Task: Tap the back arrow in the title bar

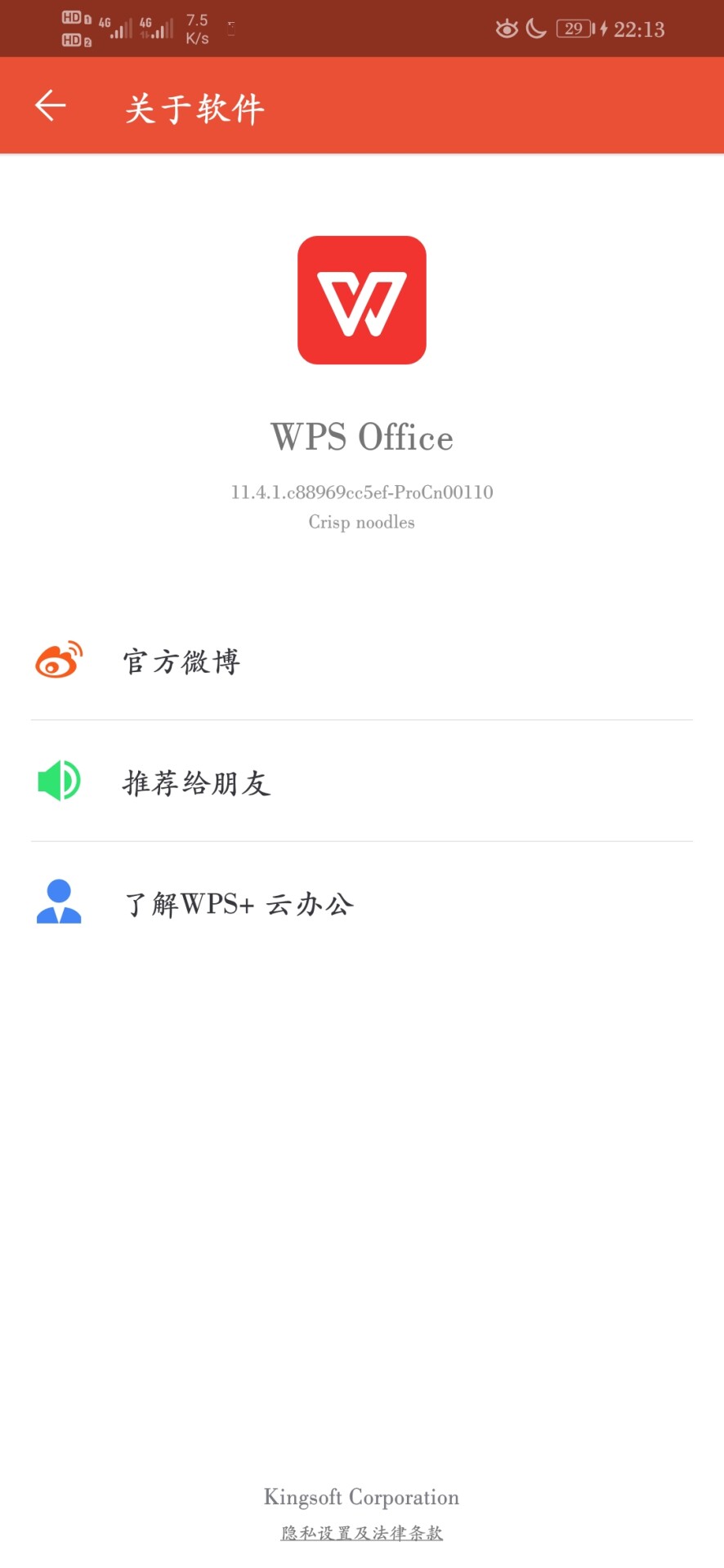Action: coord(49,105)
